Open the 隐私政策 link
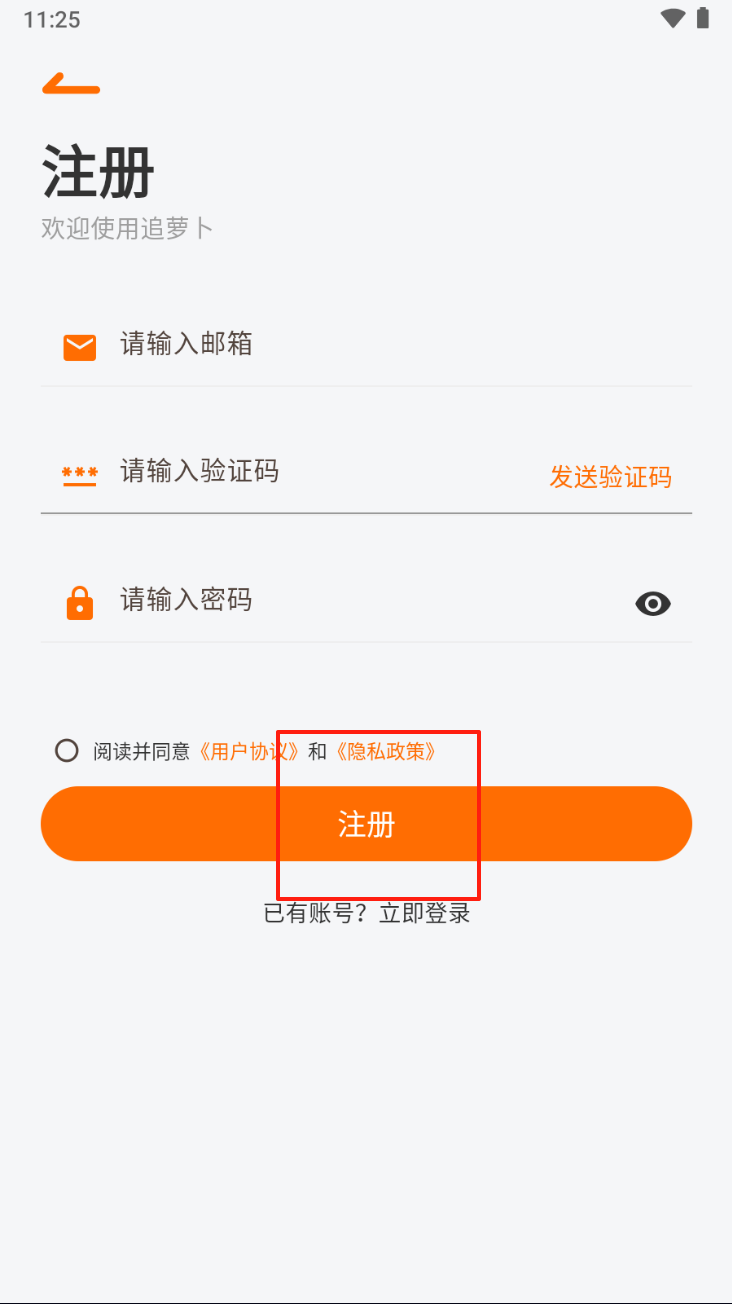Screen dimensions: 732x1304 coord(386,752)
